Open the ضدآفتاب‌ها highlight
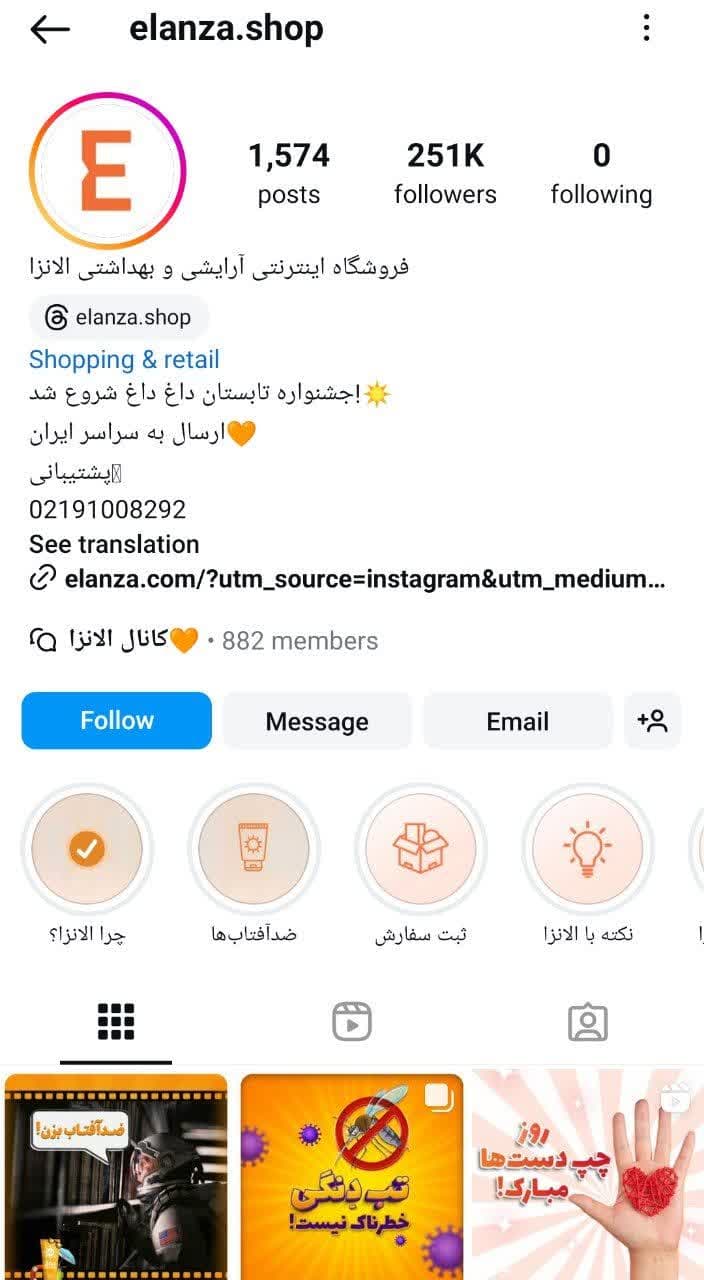The image size is (704, 1280). [254, 849]
